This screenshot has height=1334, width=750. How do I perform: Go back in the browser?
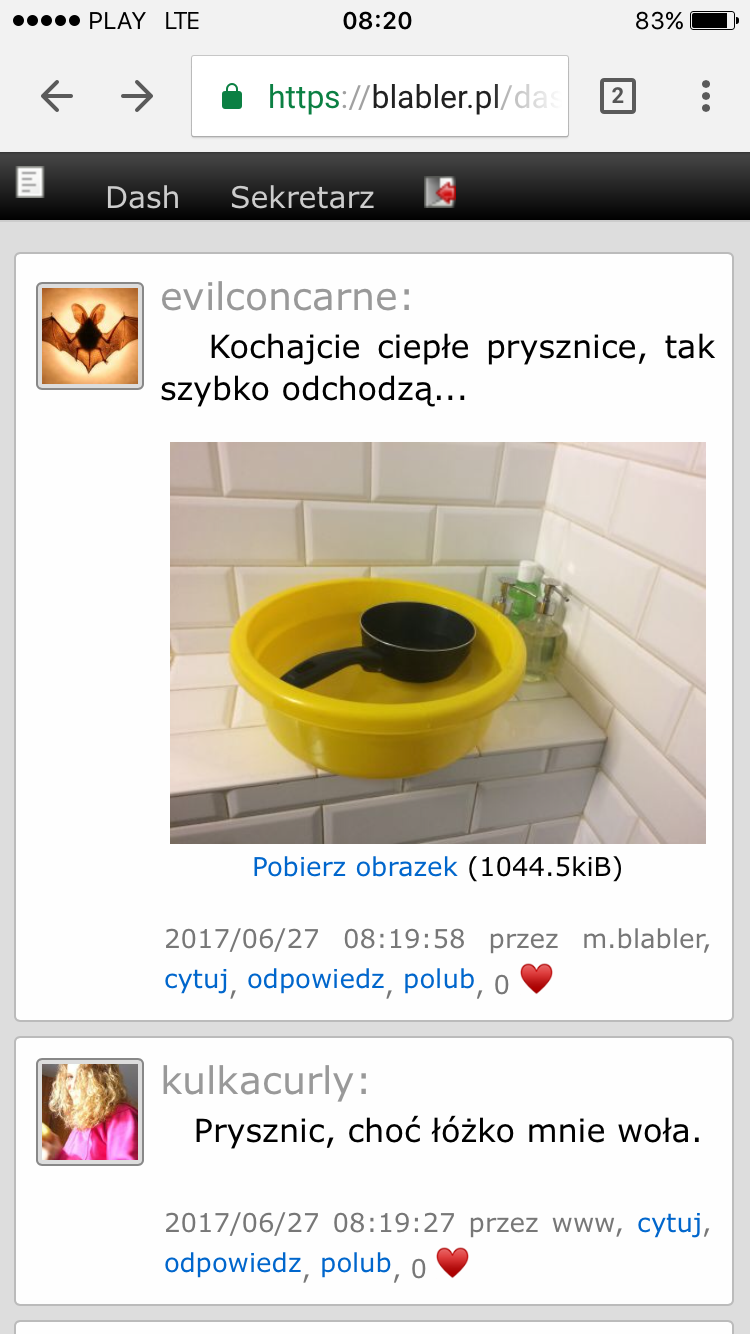(x=57, y=97)
